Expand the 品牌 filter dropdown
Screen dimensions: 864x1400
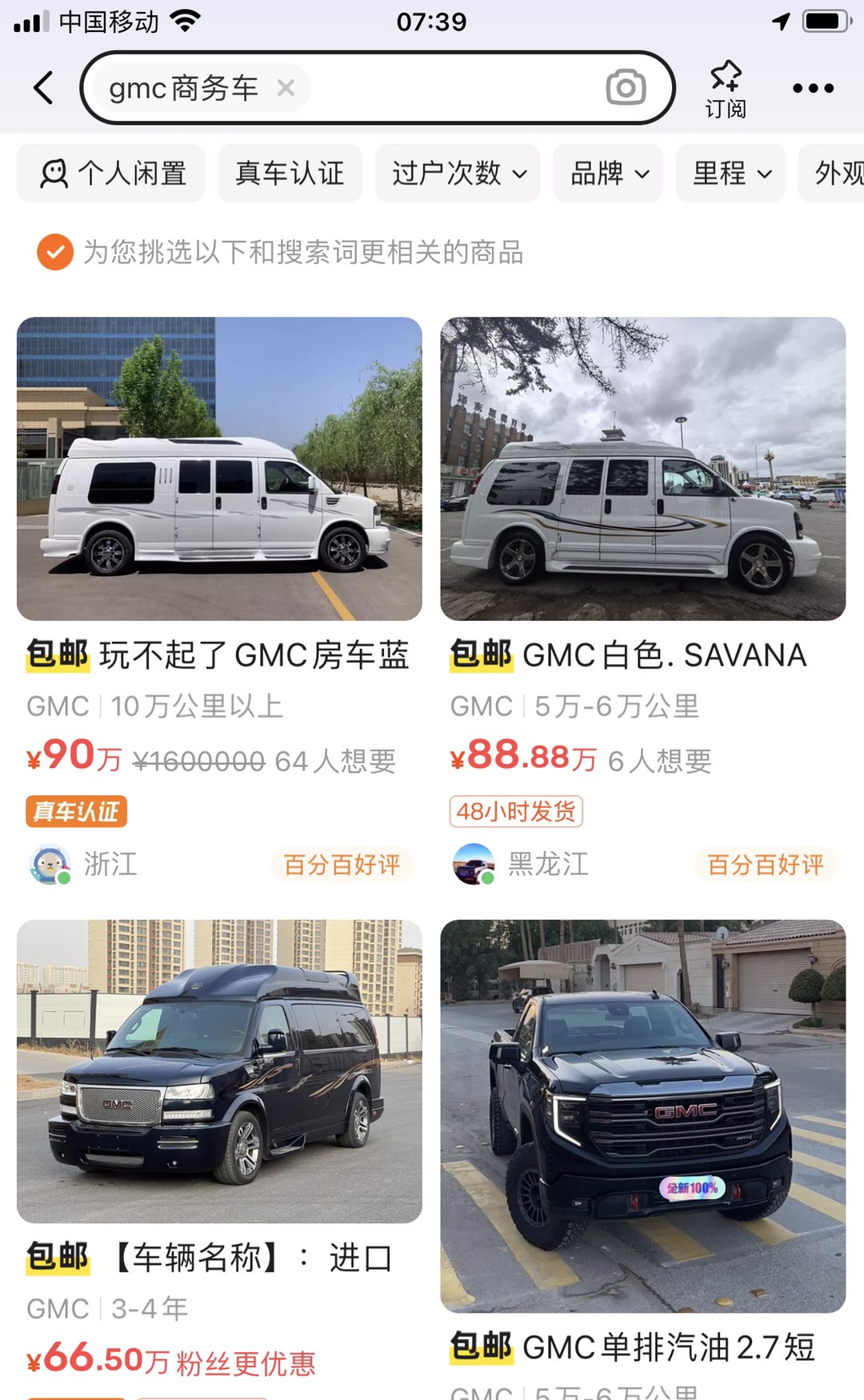coord(609,173)
